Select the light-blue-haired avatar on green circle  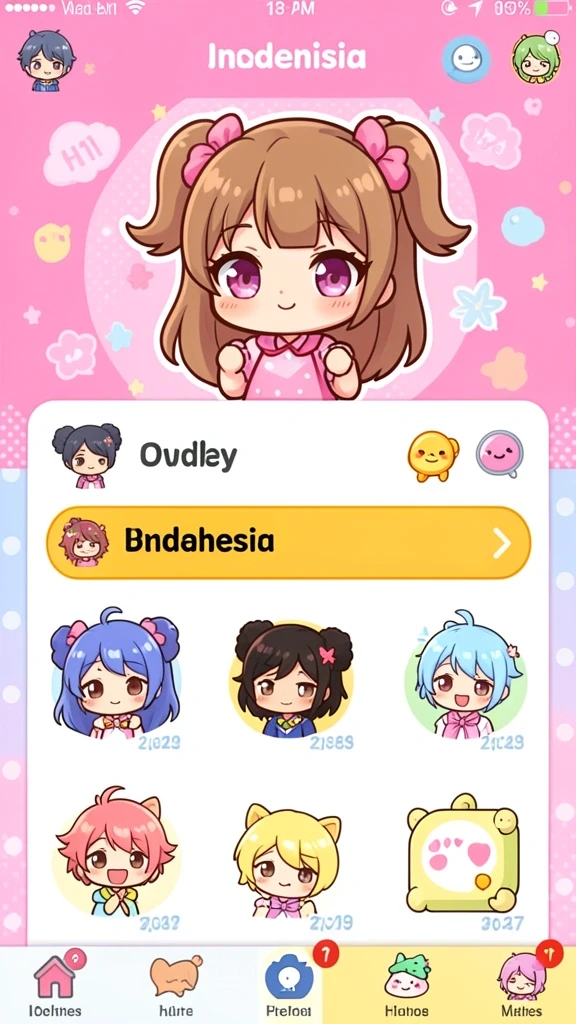[x=466, y=675]
